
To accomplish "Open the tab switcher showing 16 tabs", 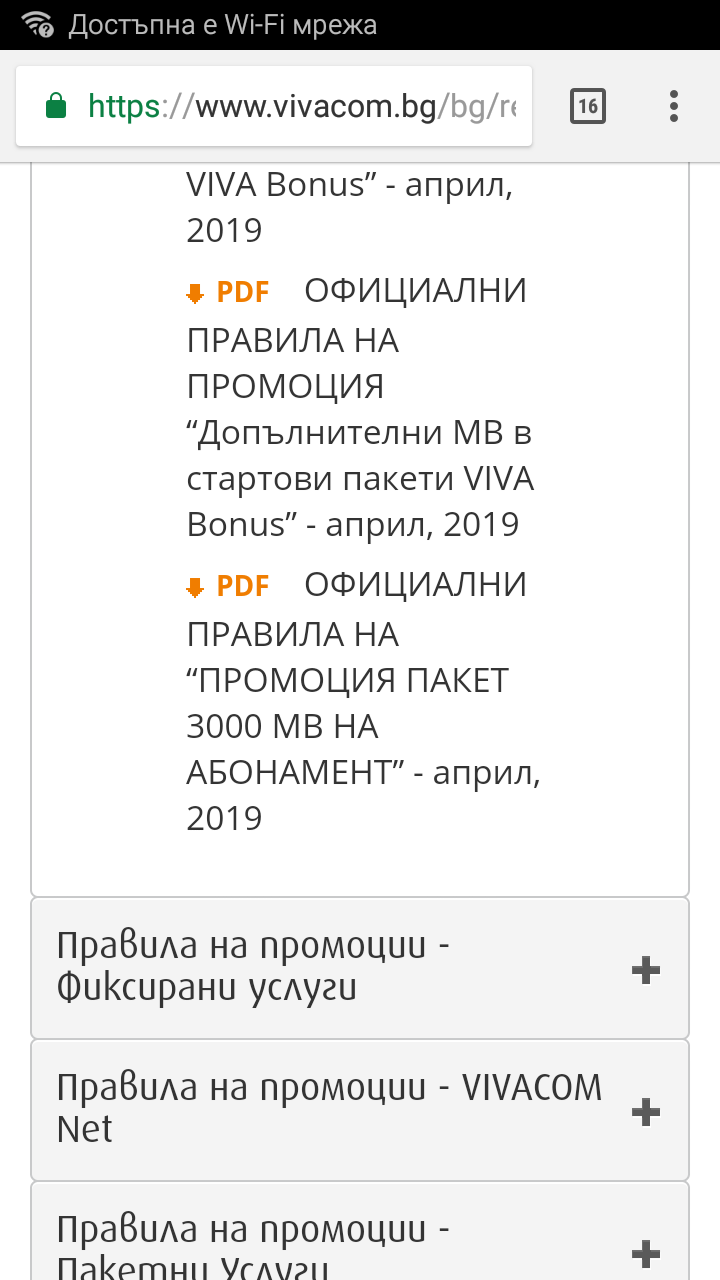I will [x=588, y=106].
